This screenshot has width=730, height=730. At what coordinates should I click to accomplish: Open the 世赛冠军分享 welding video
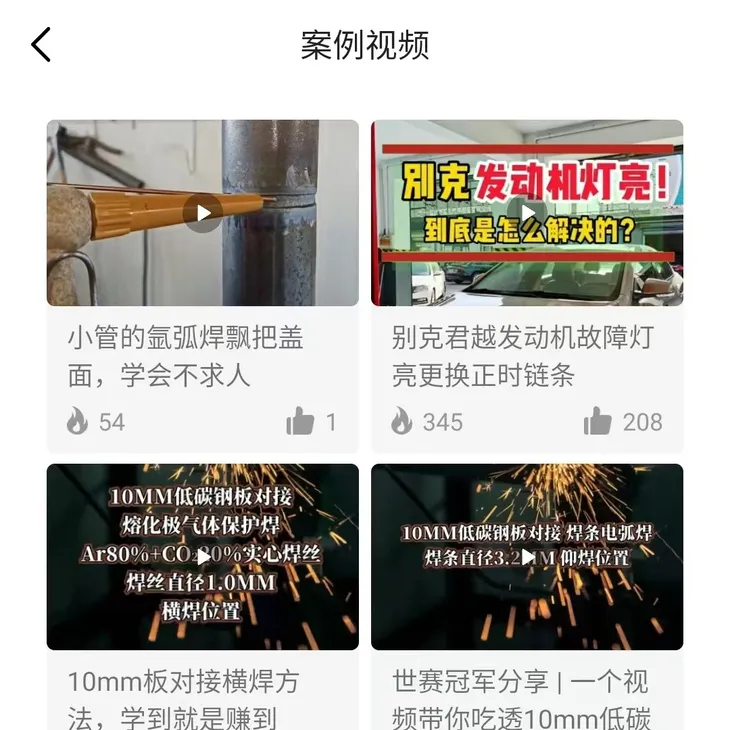[527, 557]
